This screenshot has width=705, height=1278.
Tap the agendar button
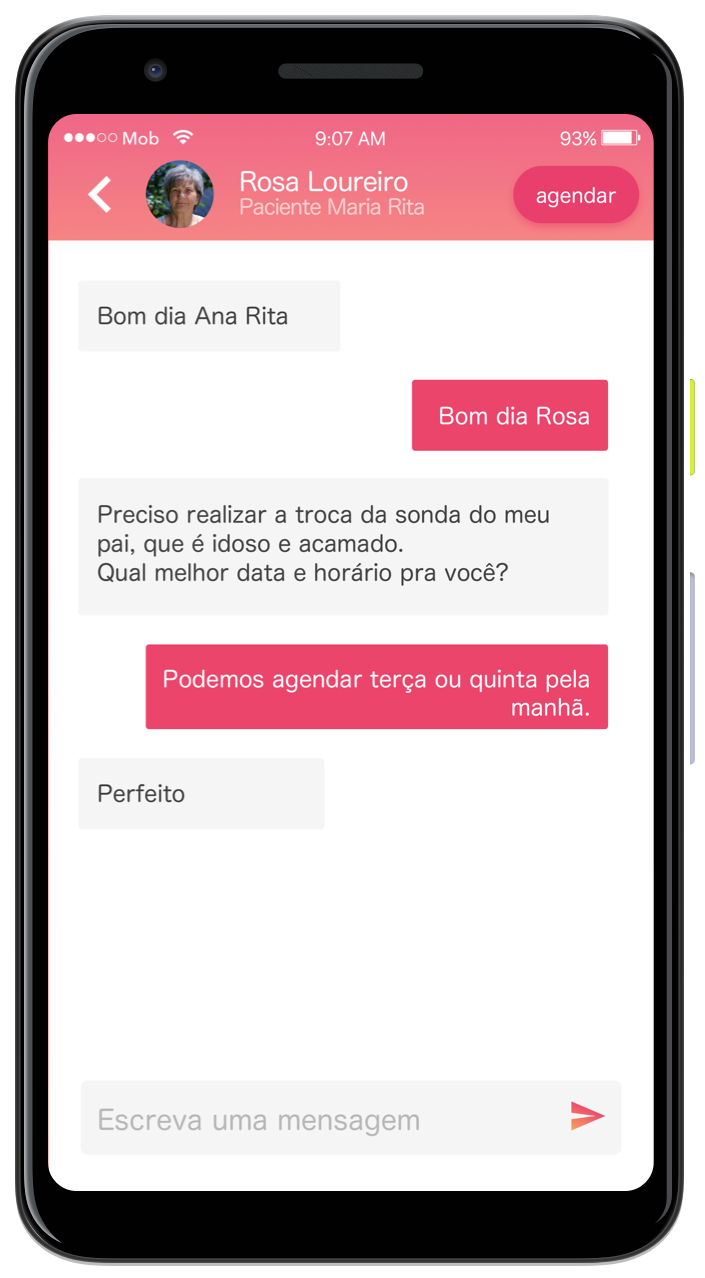click(575, 196)
